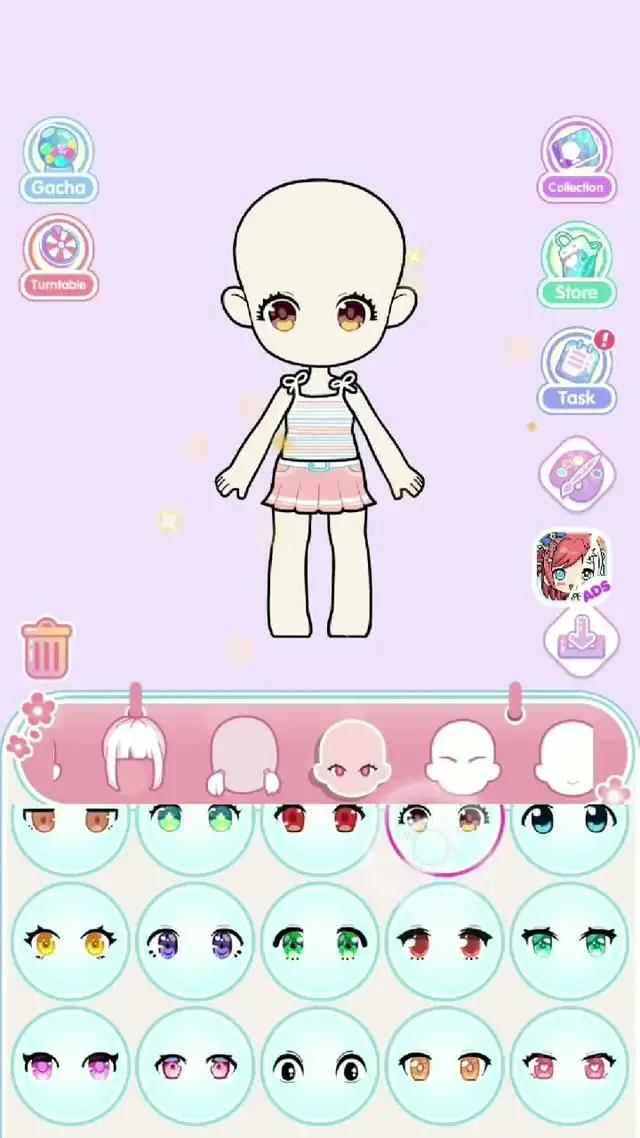This screenshot has width=640, height=1138.
Task: Open the Gacha machine
Action: coord(59,160)
